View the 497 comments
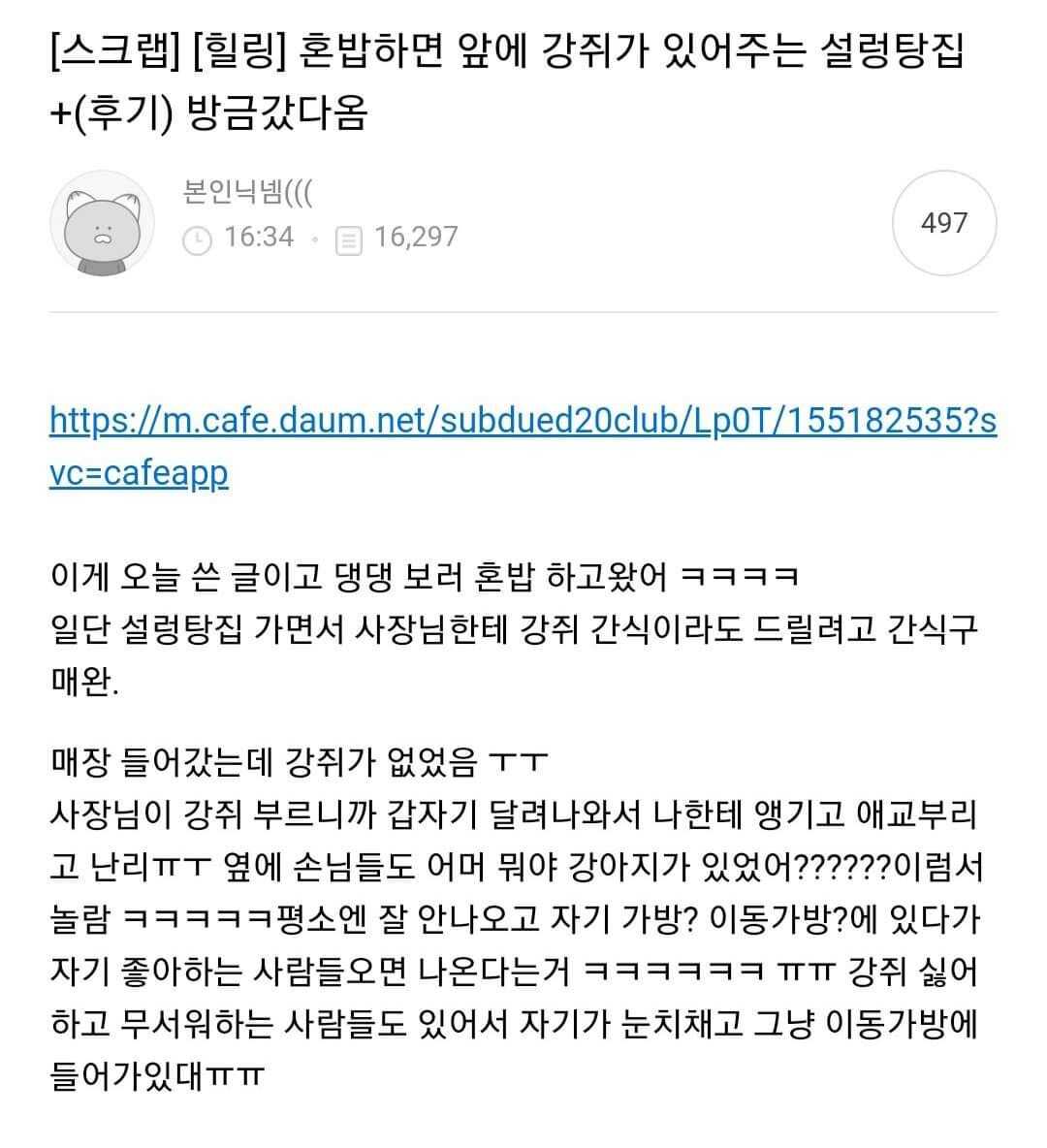This screenshot has width=1047, height=1148. point(943,224)
